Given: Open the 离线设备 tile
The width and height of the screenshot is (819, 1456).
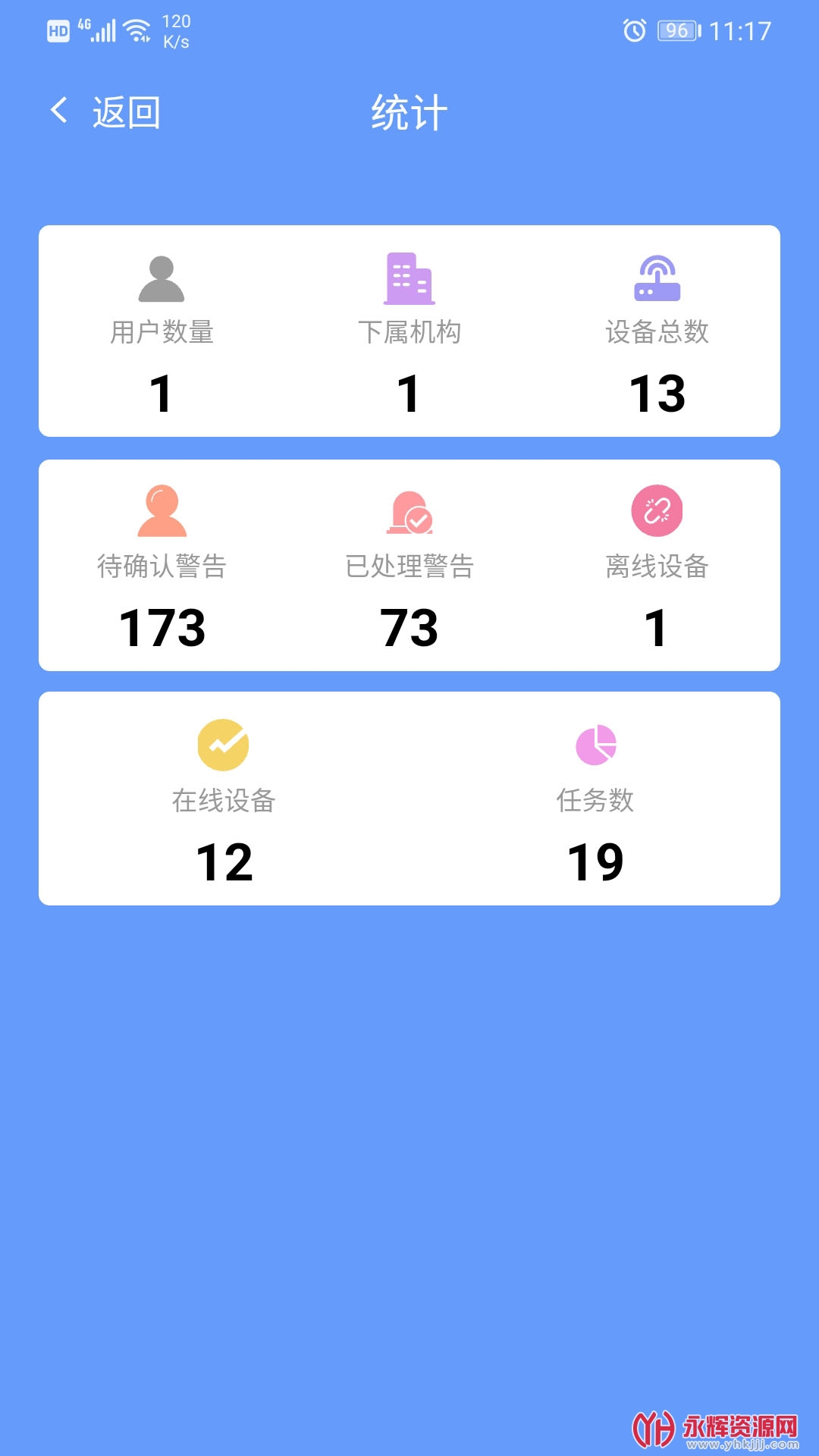Looking at the screenshot, I should pyautogui.click(x=657, y=566).
